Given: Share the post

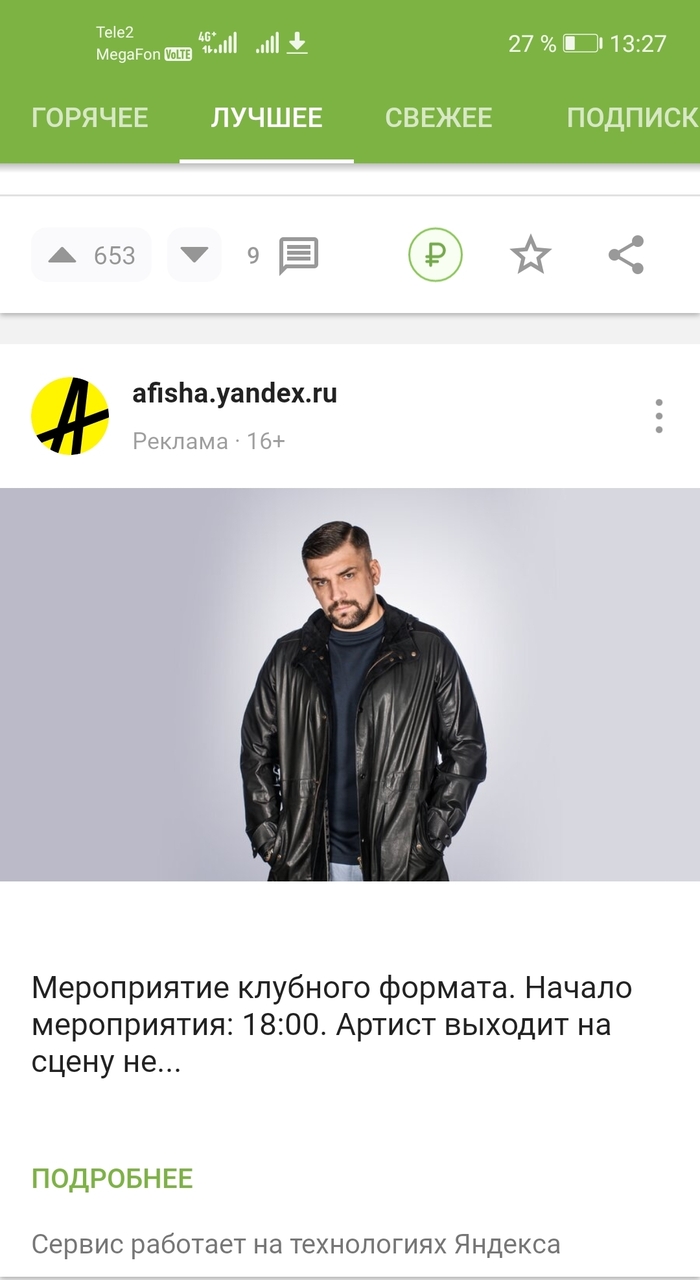Looking at the screenshot, I should (626, 255).
